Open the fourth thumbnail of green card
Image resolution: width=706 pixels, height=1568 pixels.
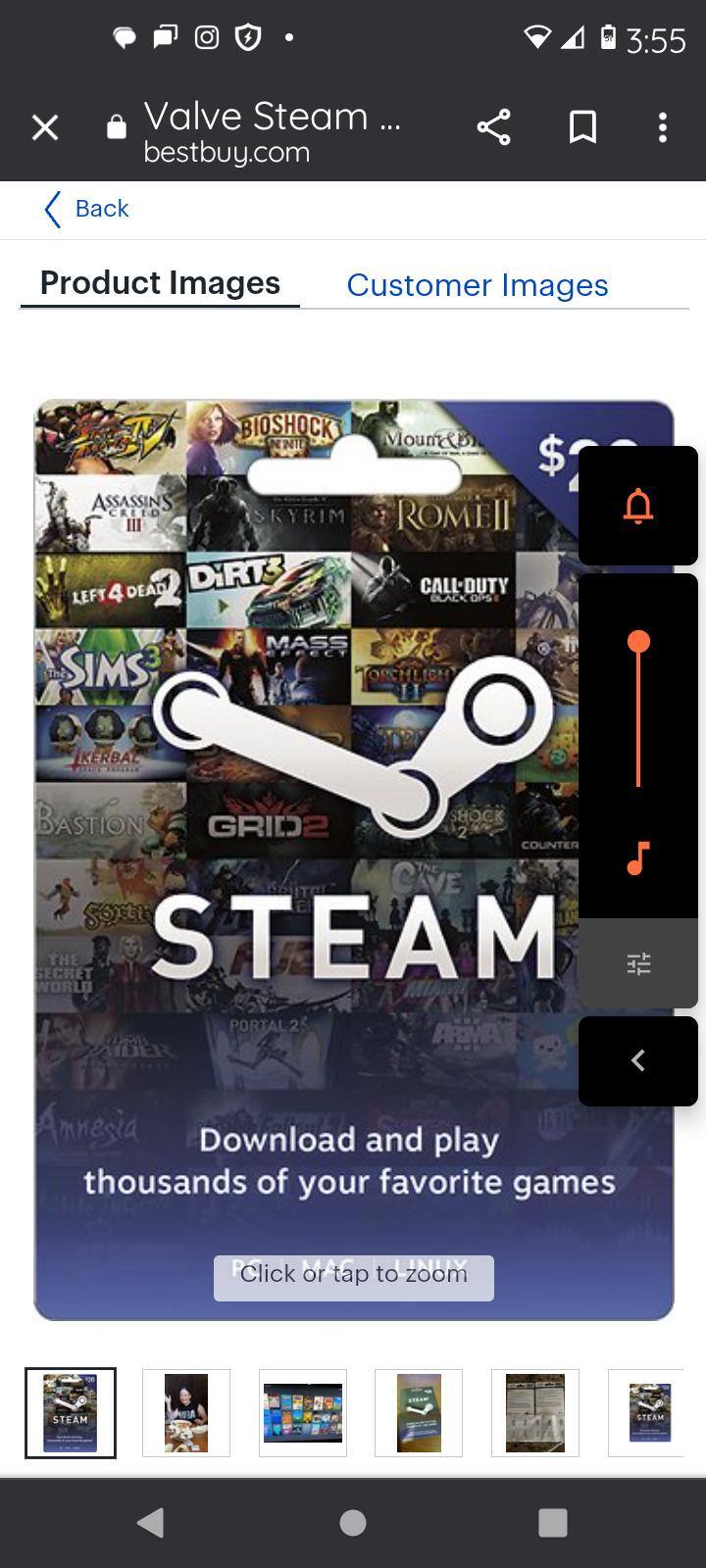click(x=419, y=1412)
